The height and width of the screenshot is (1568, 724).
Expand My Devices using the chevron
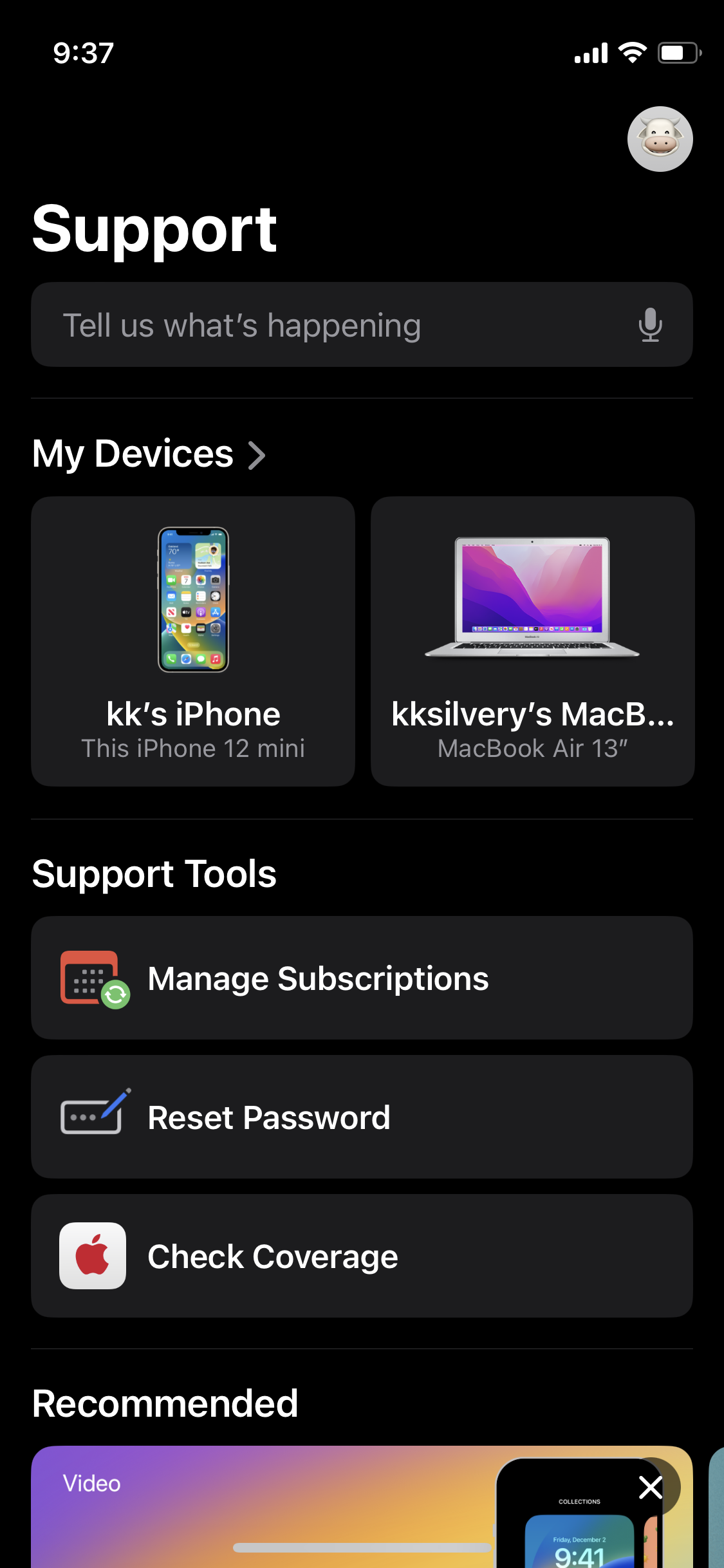(x=257, y=454)
